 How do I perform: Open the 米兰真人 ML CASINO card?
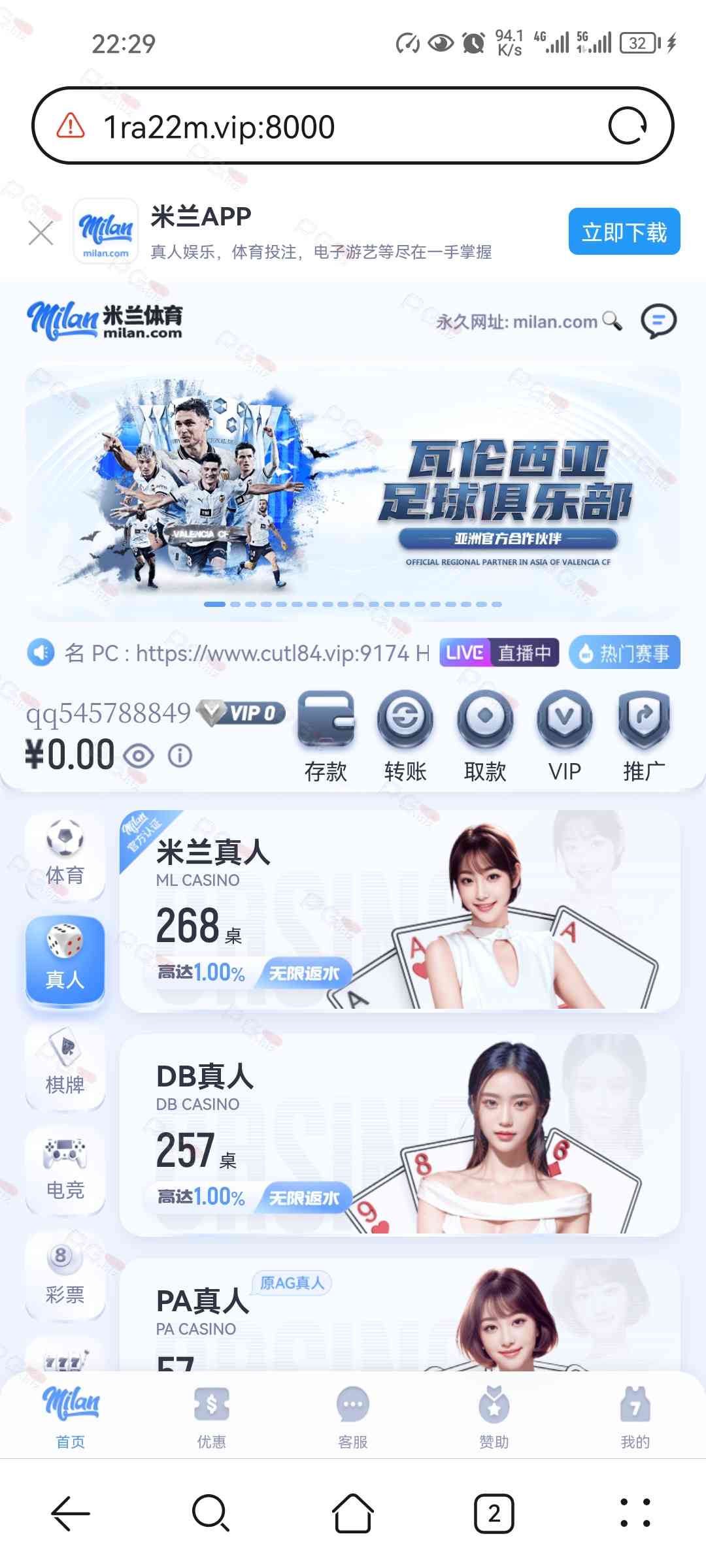click(400, 912)
